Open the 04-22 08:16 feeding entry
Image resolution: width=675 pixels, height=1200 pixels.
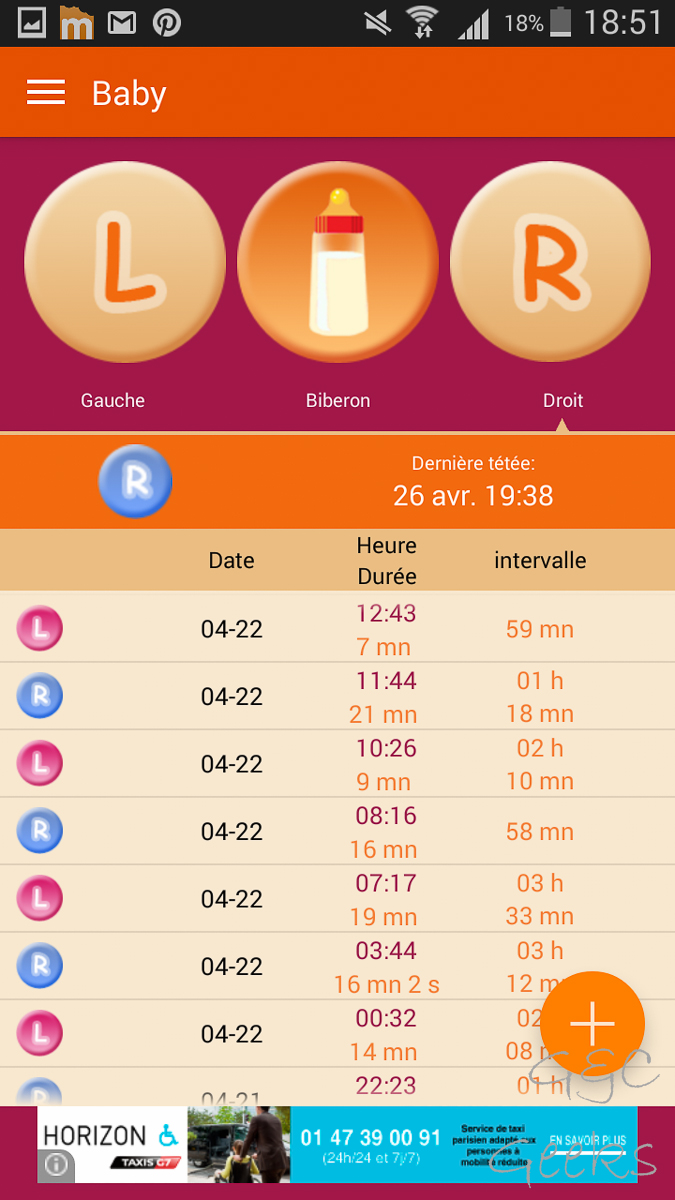click(337, 832)
